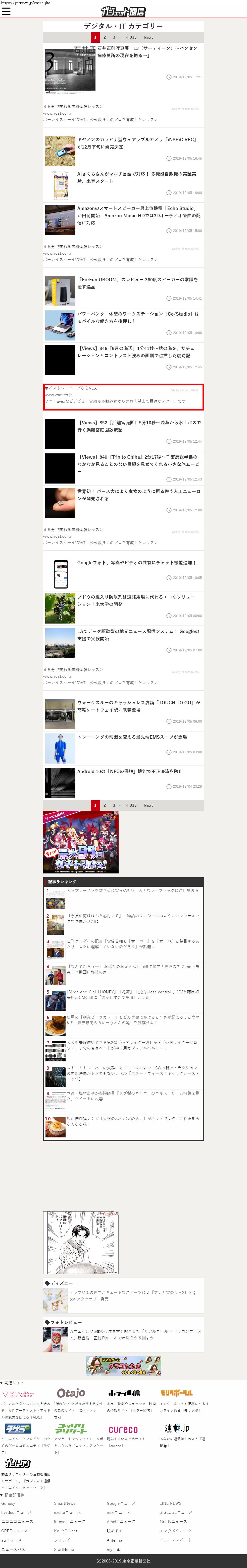The width and height of the screenshot is (247, 1568).
Task: Open the Canon iNSPiC REC camera article
Action: [x=137, y=143]
